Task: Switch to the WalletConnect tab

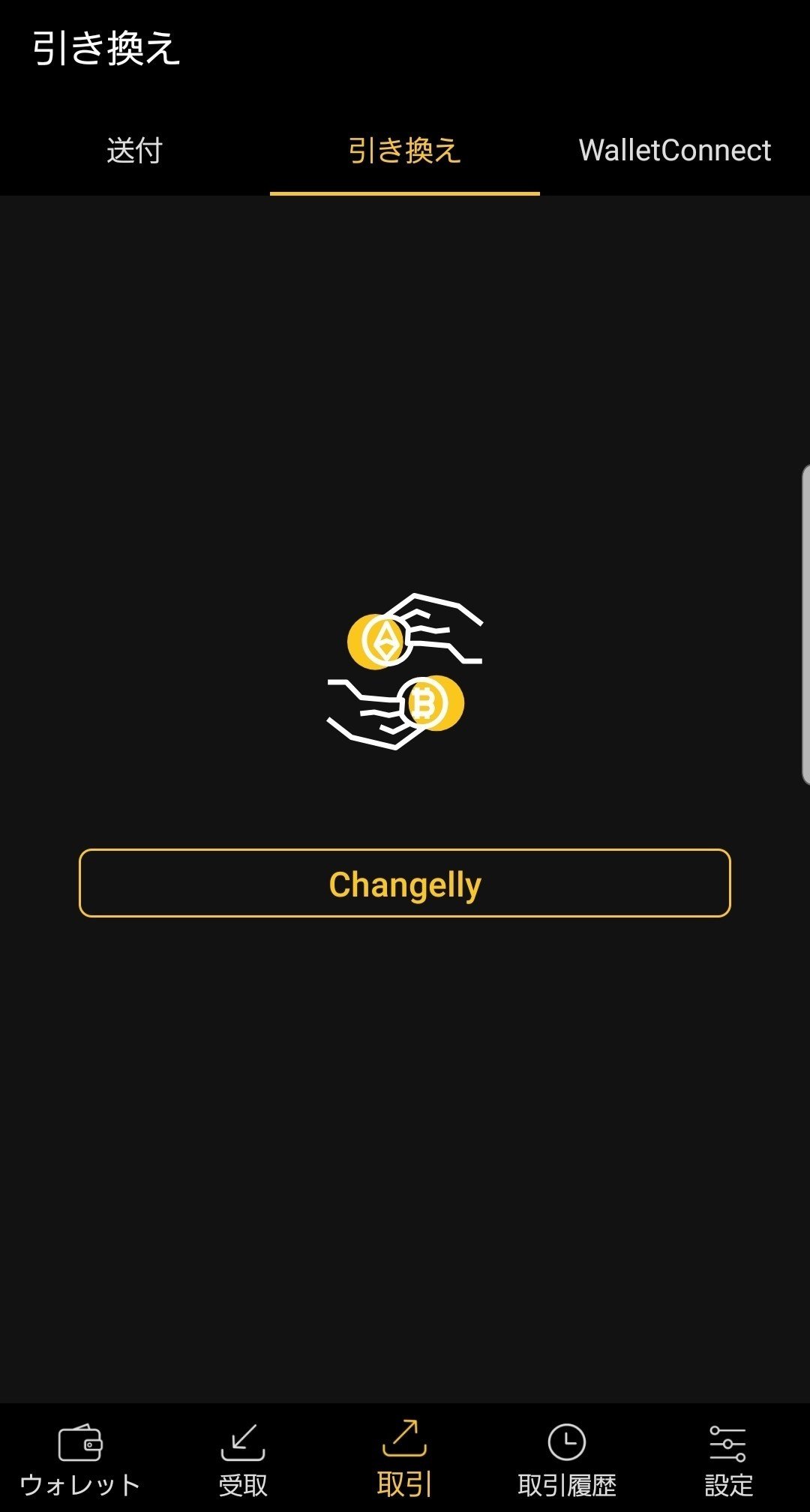Action: coord(675,151)
